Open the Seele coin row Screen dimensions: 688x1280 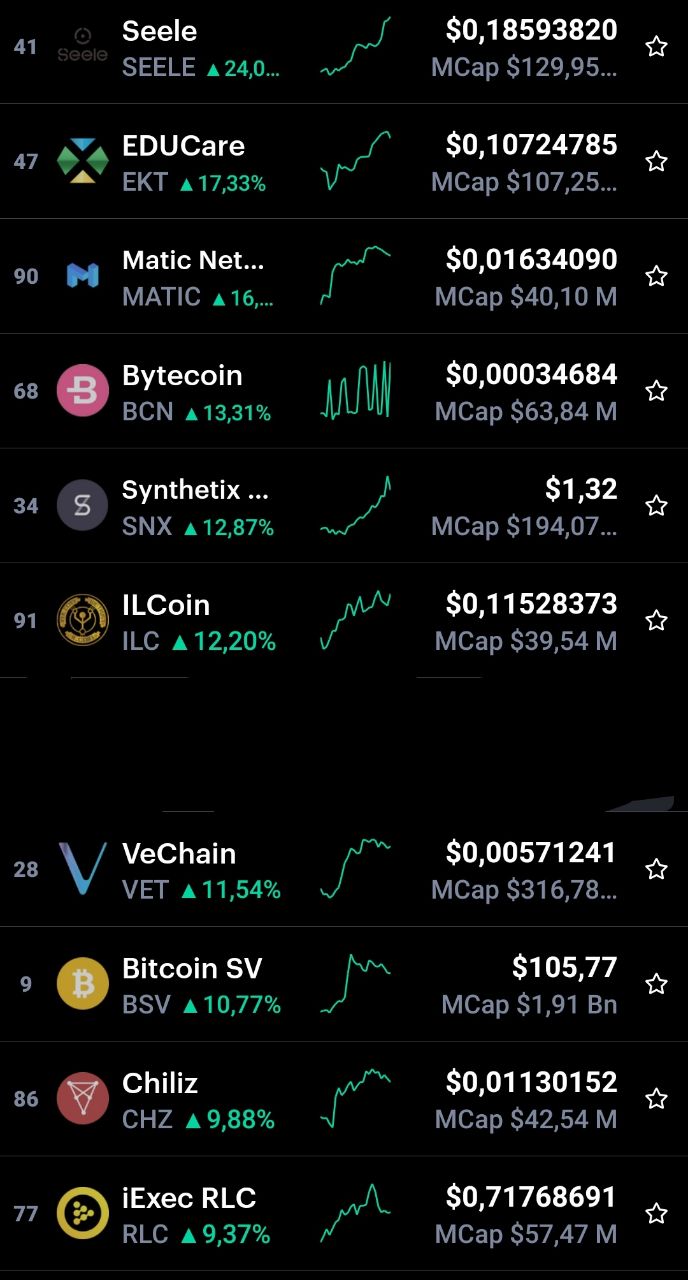point(344,47)
